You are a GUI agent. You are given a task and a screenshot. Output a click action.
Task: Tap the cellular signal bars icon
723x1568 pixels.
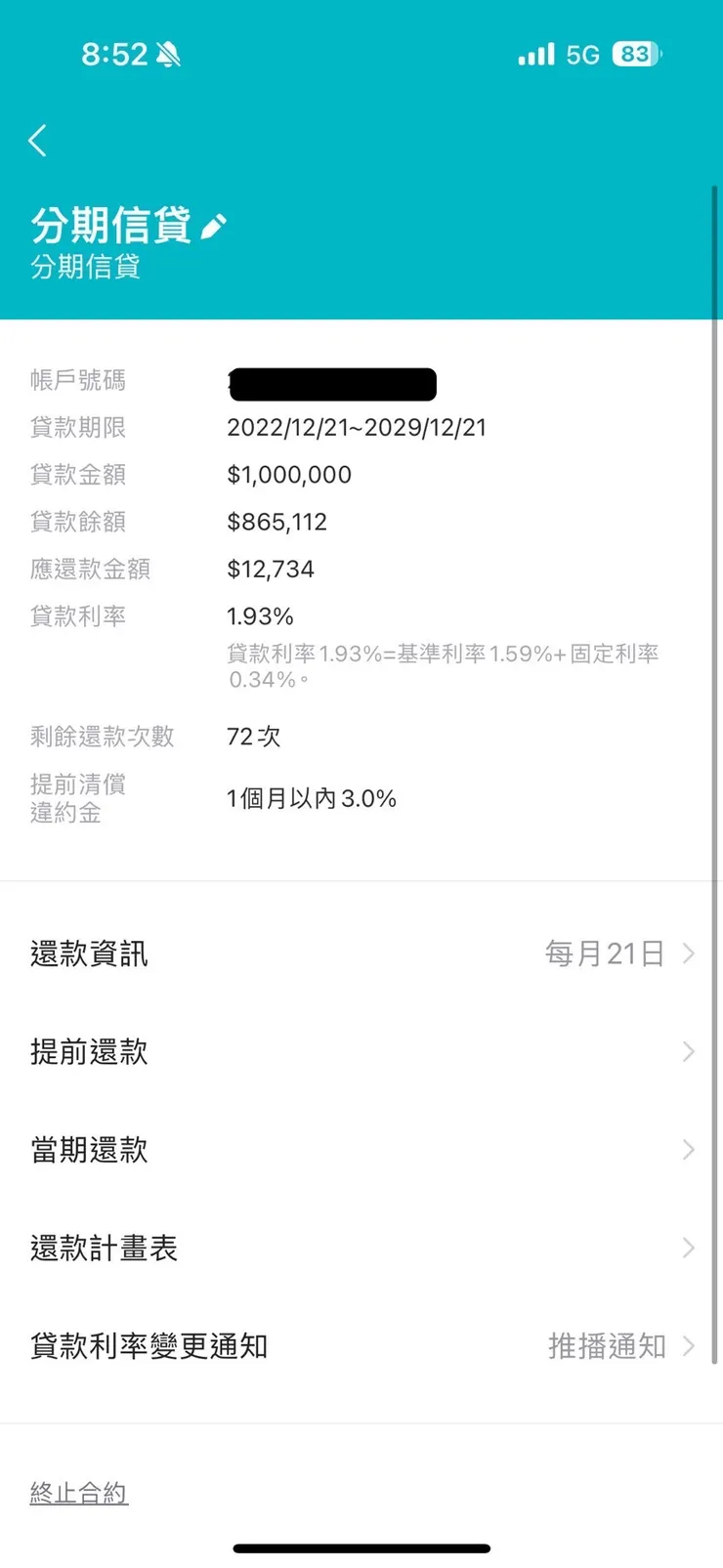(x=533, y=54)
